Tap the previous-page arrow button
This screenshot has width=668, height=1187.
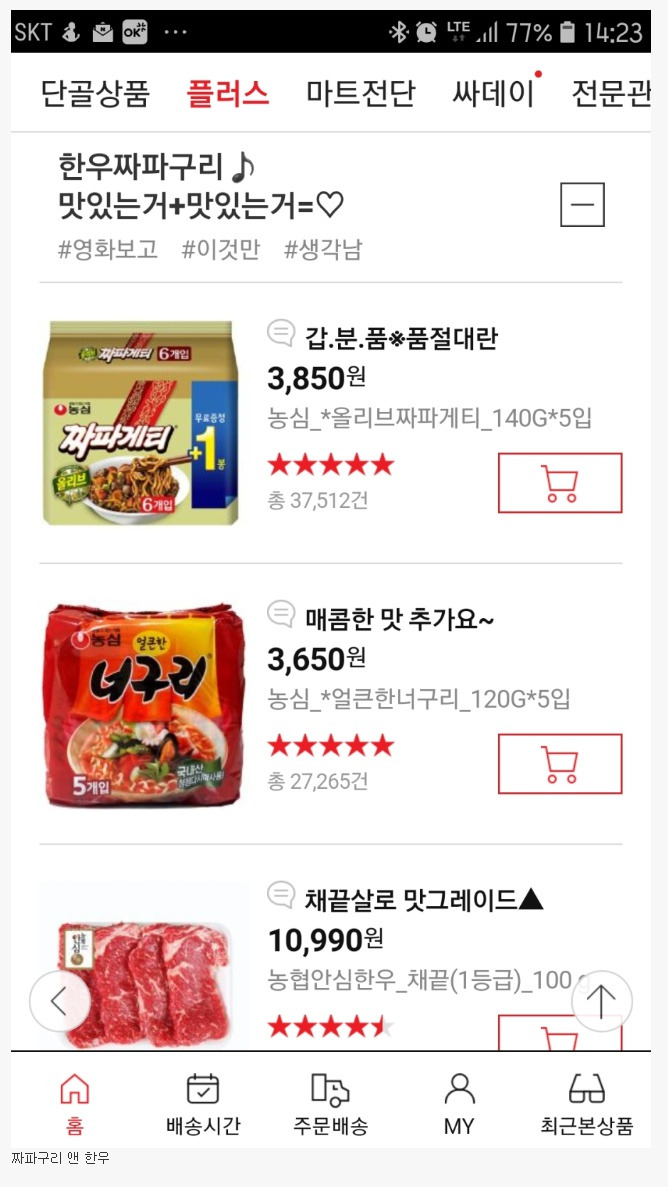59,1001
